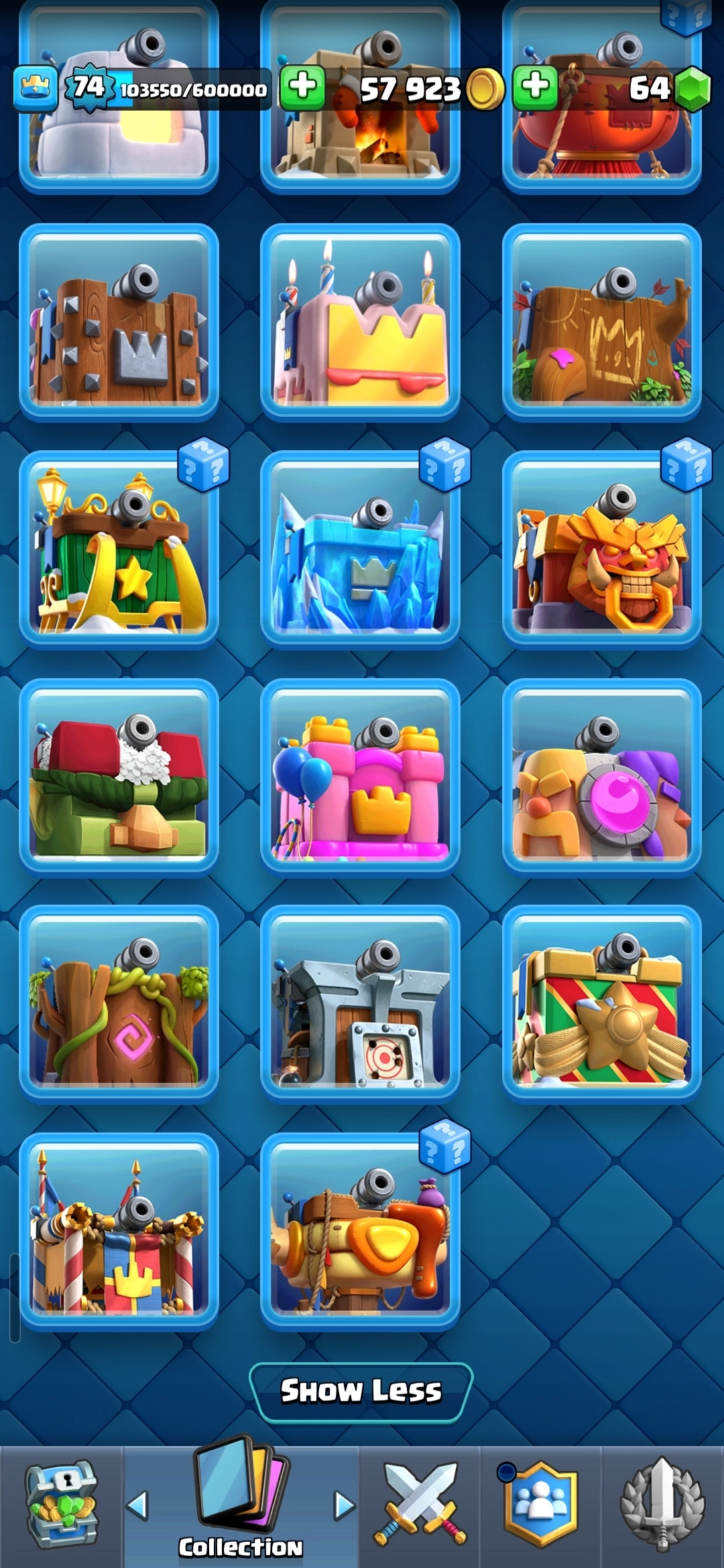This screenshot has height=1568, width=724.
Task: Select the gift box tower skin
Action: point(602,1004)
